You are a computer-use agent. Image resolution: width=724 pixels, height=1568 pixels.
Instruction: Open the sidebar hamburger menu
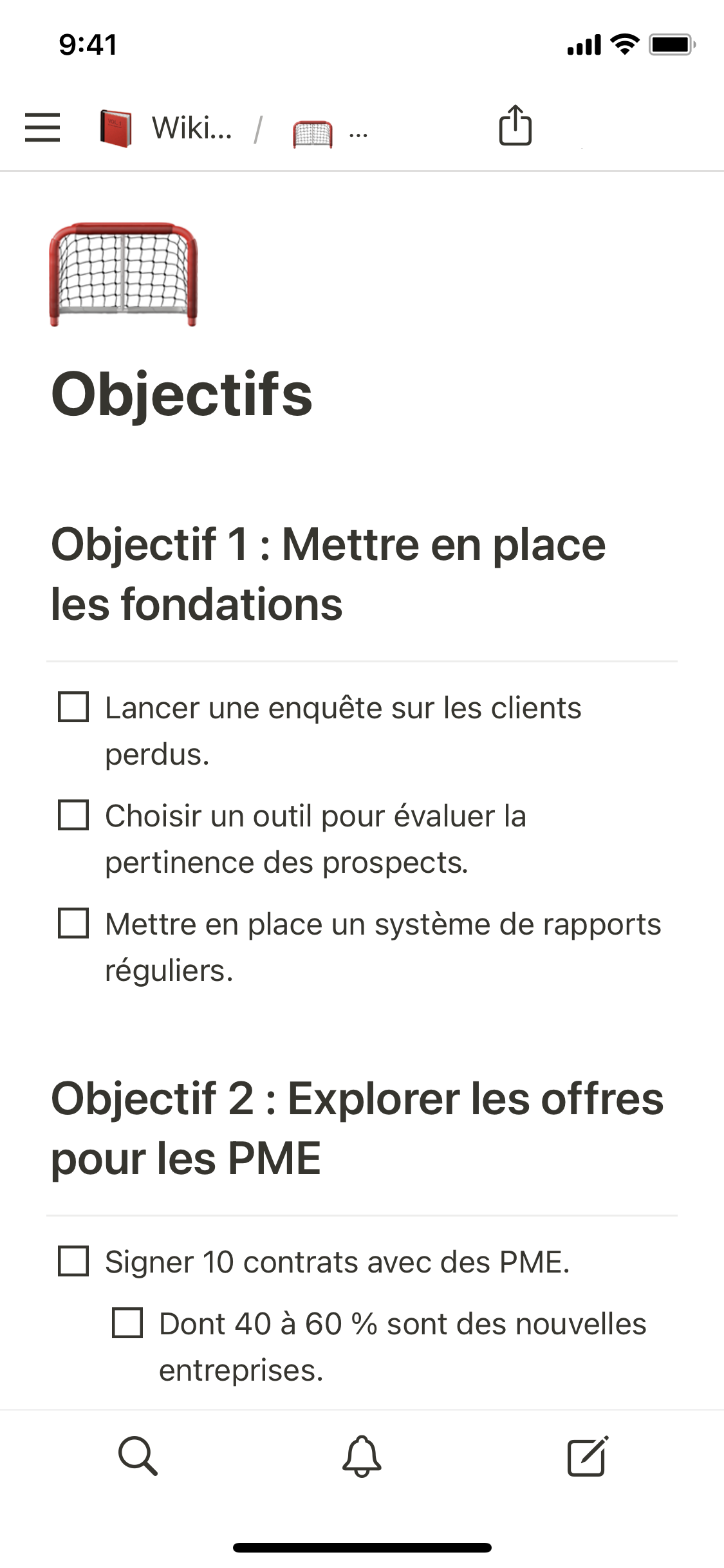pyautogui.click(x=42, y=127)
